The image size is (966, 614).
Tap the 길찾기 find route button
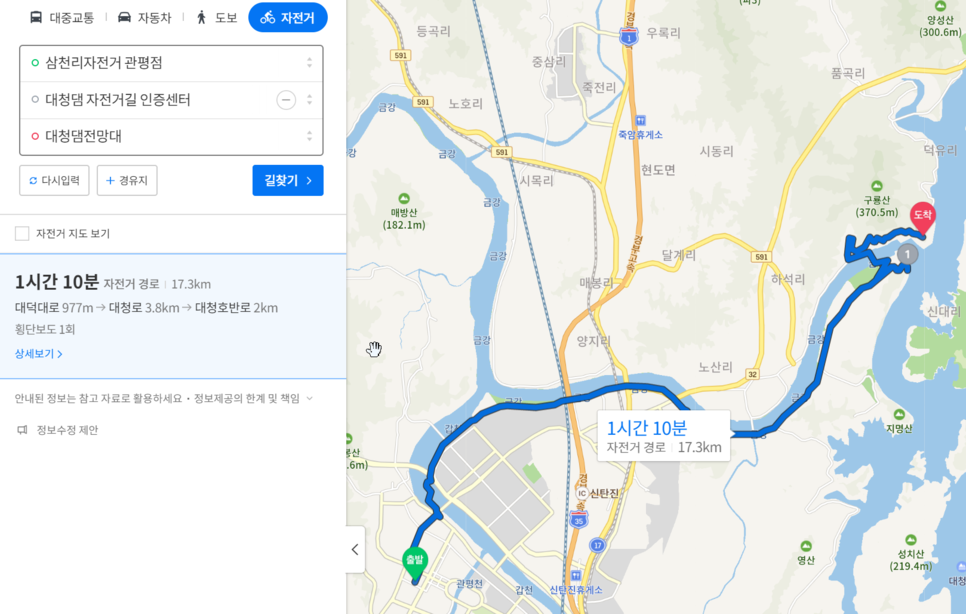(x=288, y=180)
